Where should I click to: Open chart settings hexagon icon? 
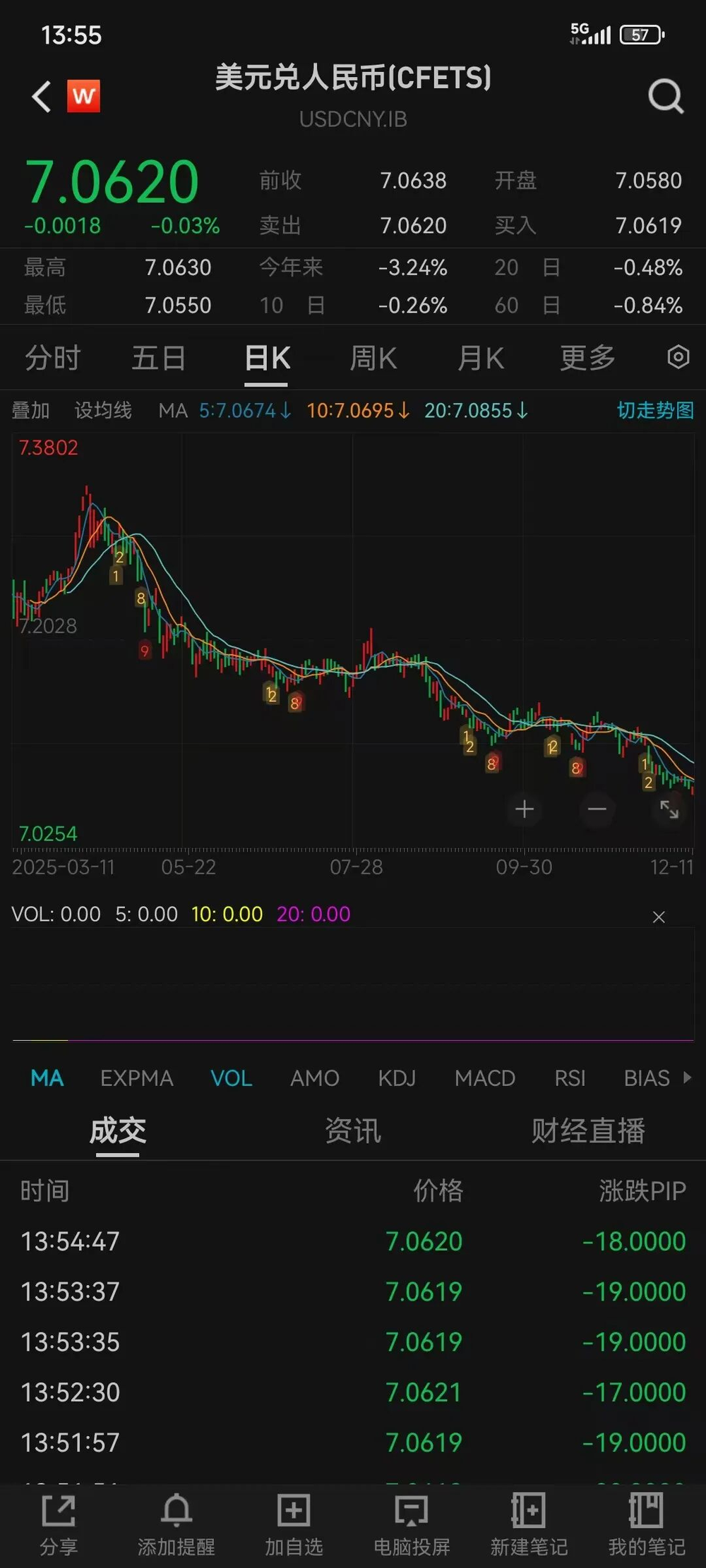point(678,357)
